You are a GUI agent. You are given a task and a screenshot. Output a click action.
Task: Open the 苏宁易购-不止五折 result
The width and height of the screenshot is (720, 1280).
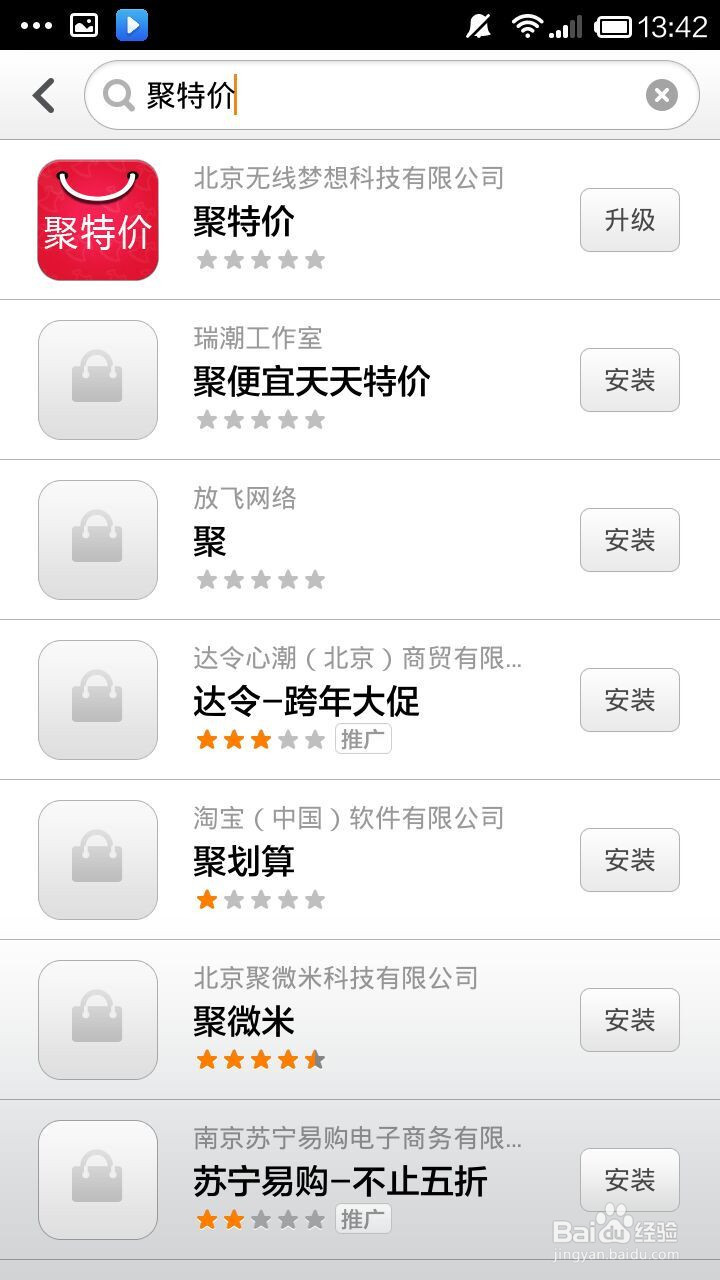pos(360,1180)
